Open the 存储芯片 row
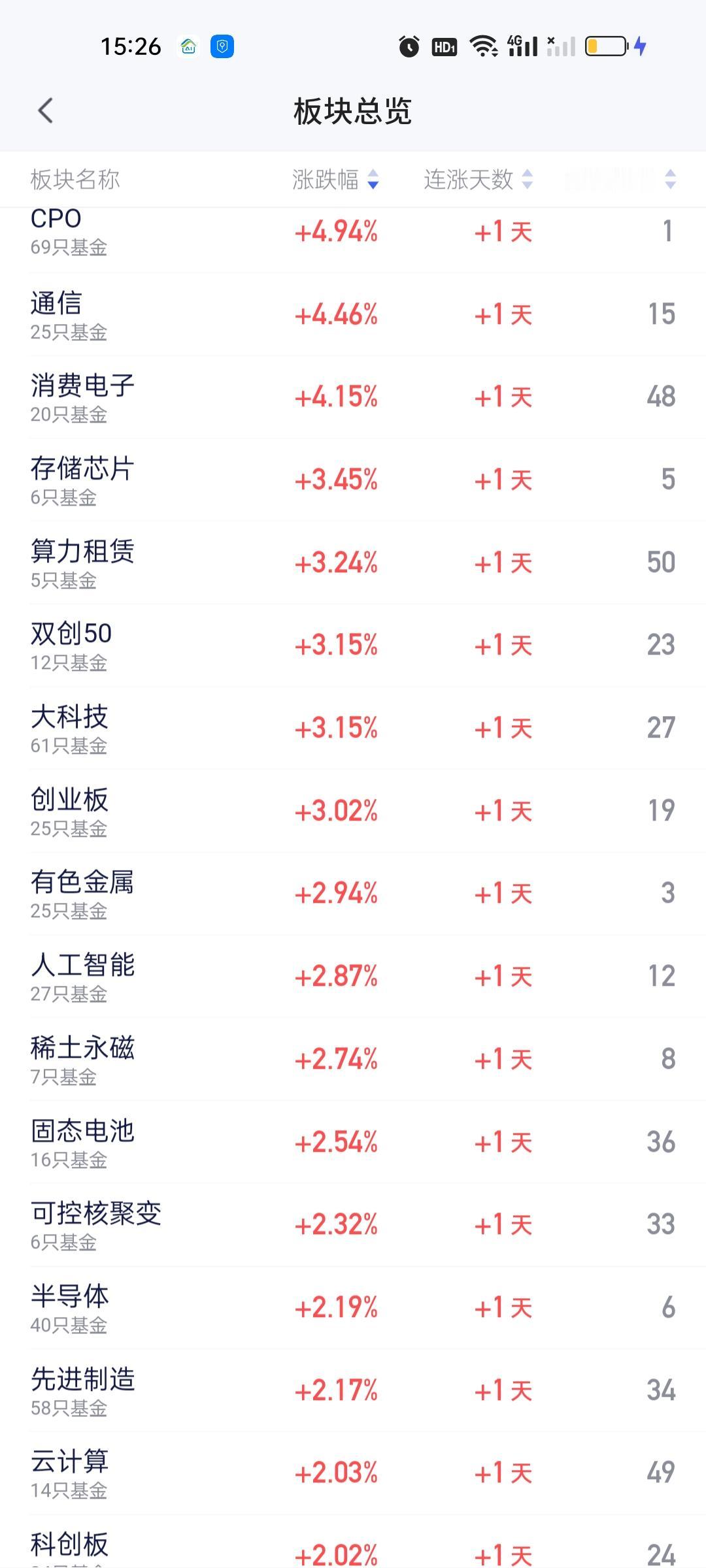Viewport: 706px width, 1568px height. coord(353,480)
